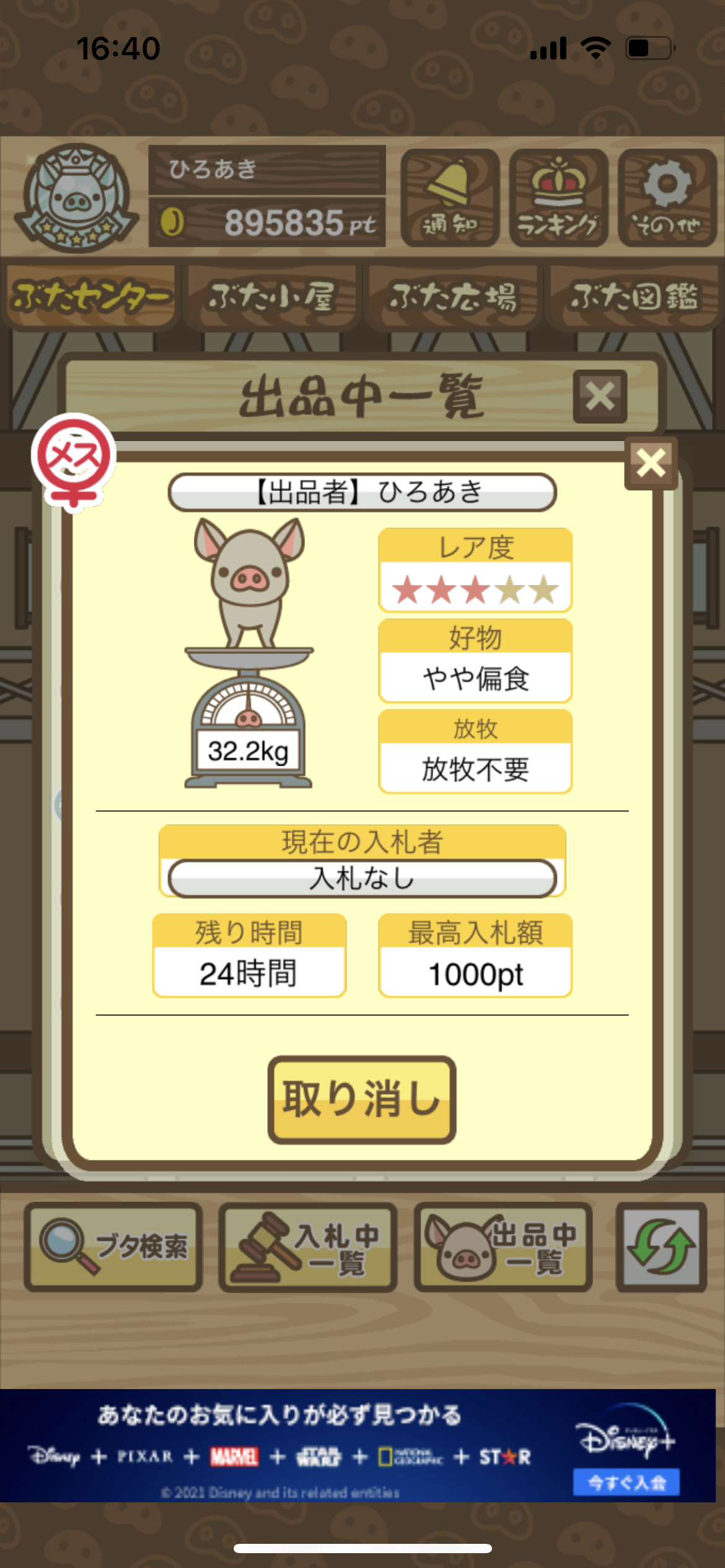Close the 出品中一覧 panel

[x=600, y=396]
